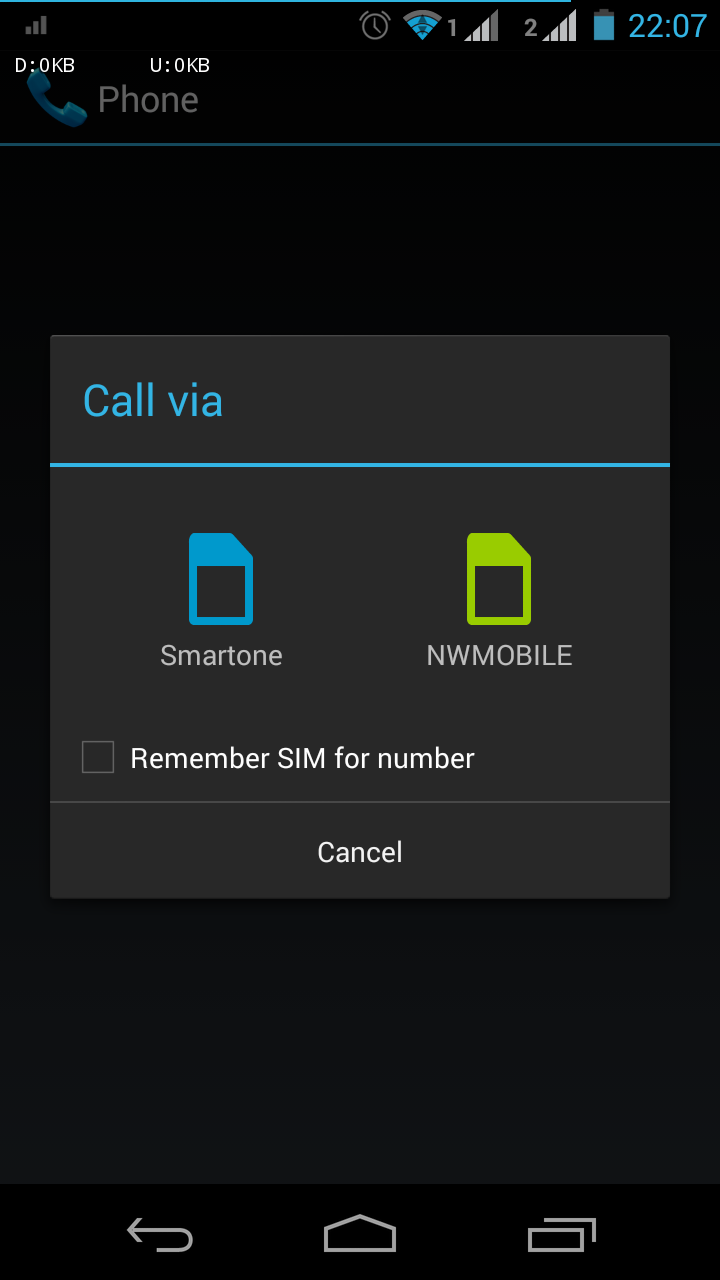Screen dimensions: 720x1280
Task: Open recent apps from the navigation bar
Action: 561,1234
